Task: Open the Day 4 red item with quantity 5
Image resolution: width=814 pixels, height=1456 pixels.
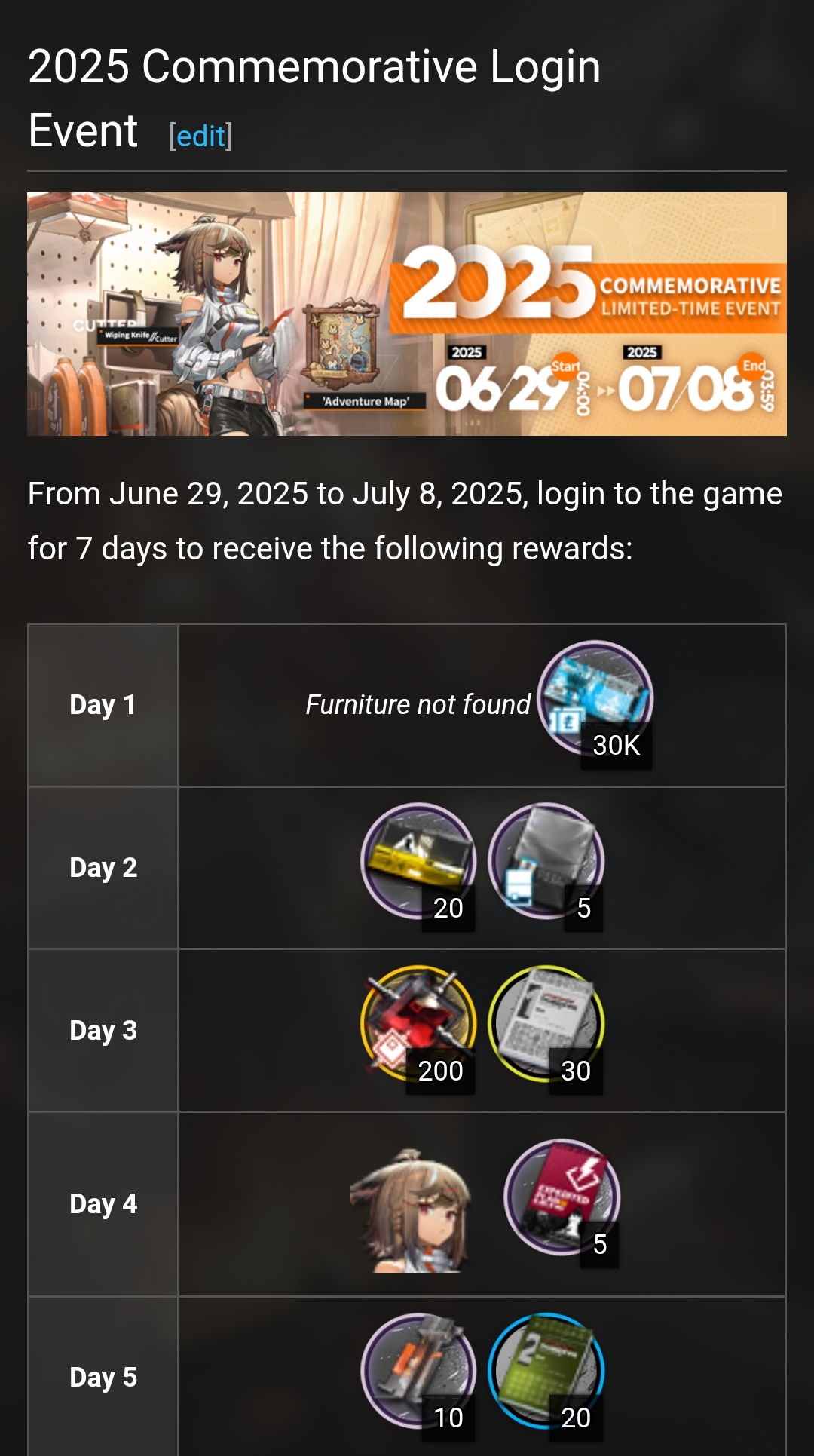Action: click(562, 1197)
